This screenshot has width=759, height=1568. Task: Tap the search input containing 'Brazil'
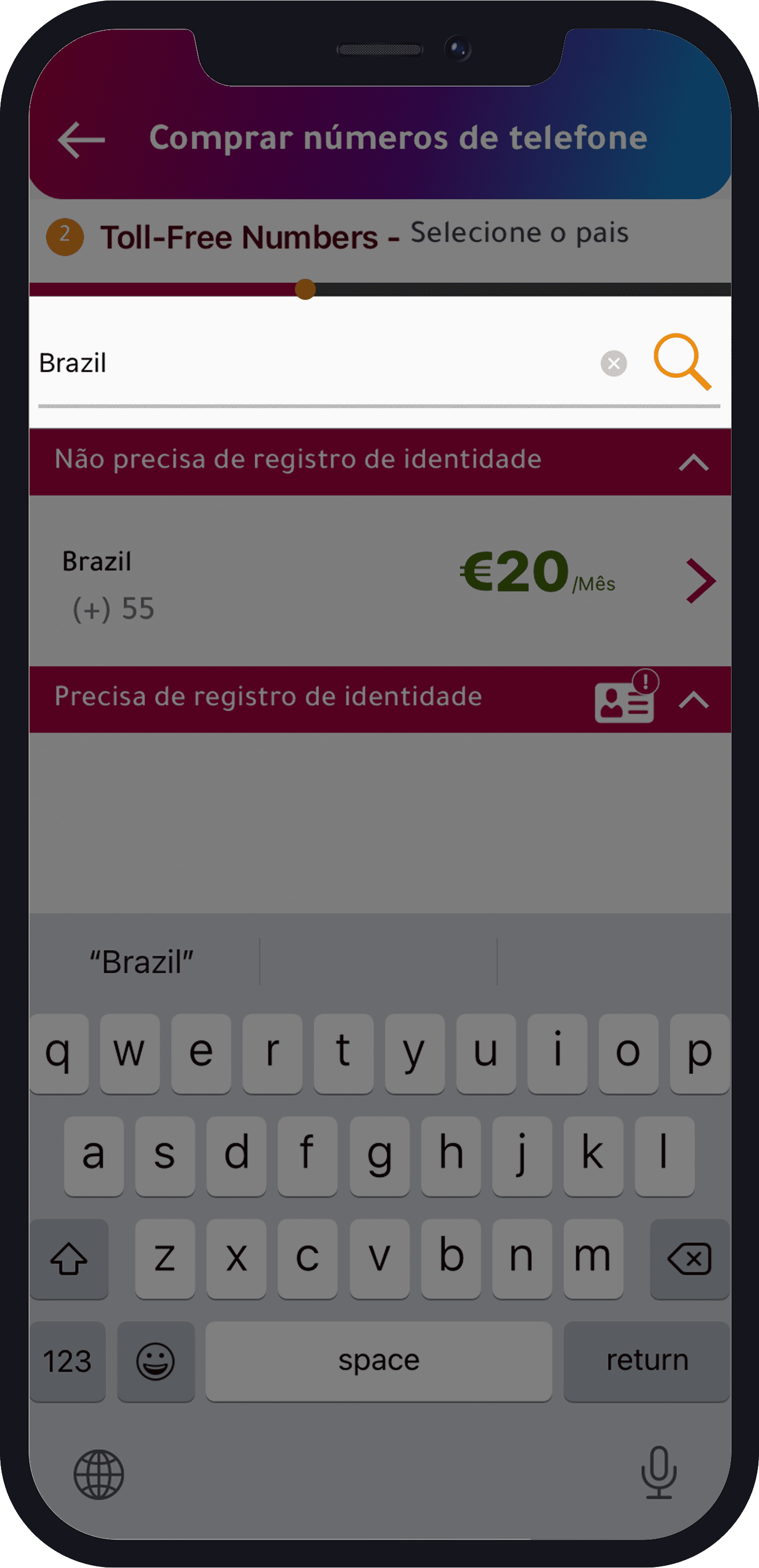[274, 364]
